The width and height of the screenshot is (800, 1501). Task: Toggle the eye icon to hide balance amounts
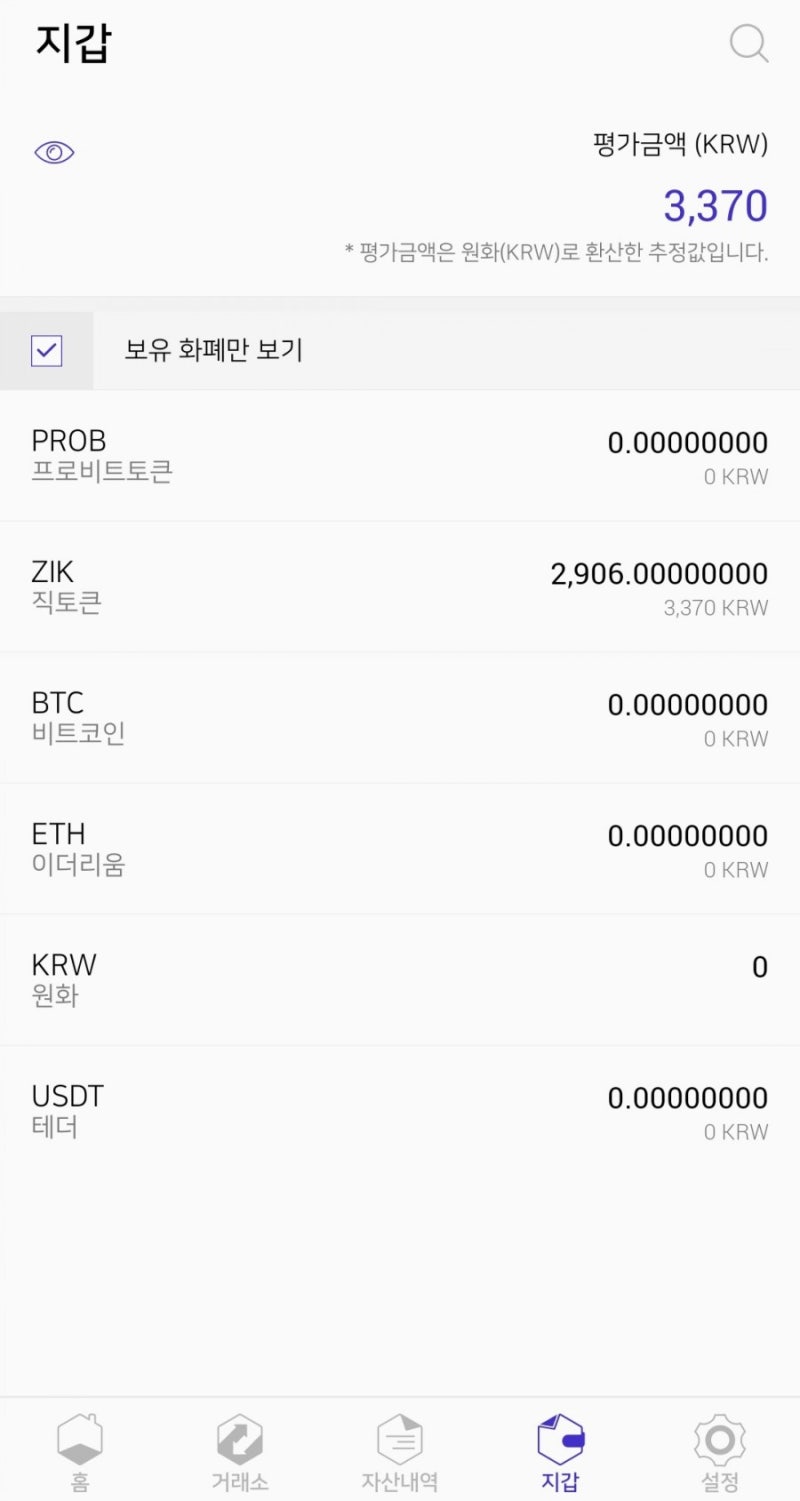55,151
